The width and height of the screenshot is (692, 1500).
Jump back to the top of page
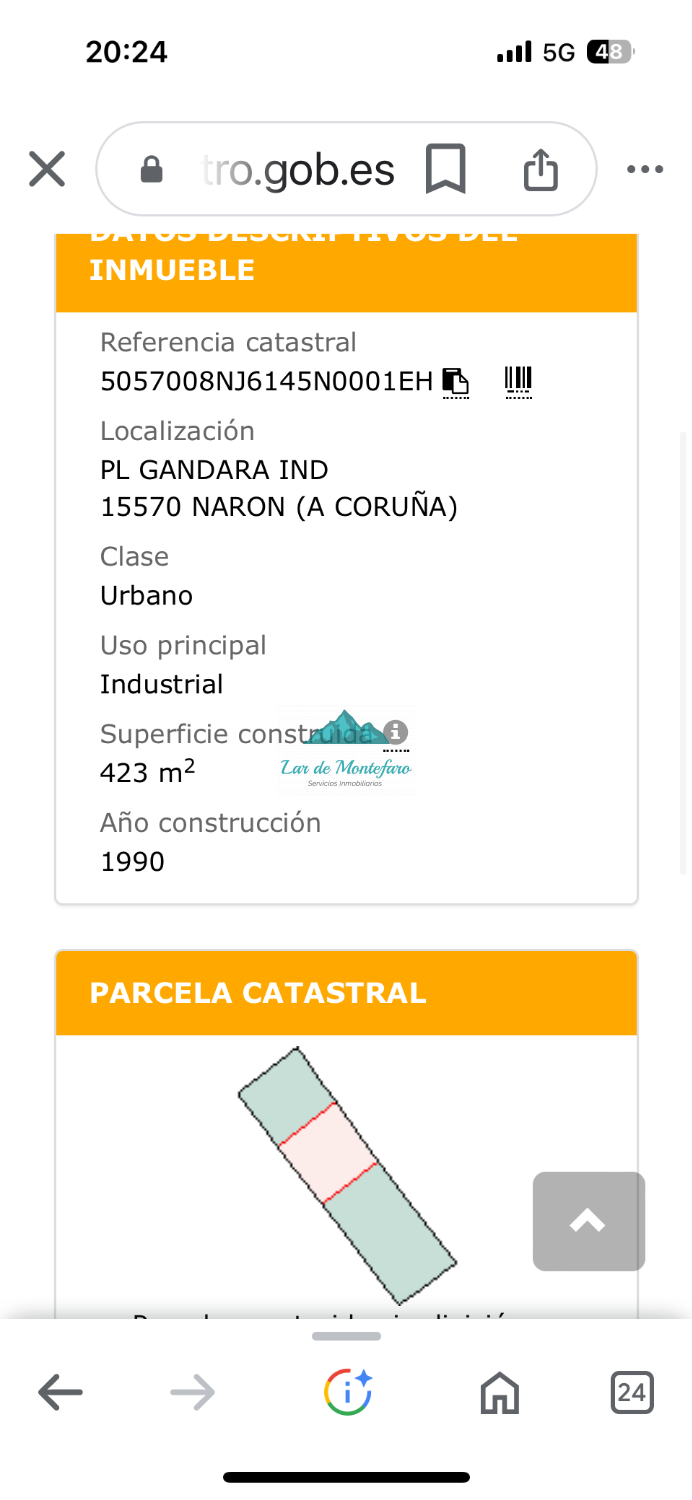(x=588, y=1221)
